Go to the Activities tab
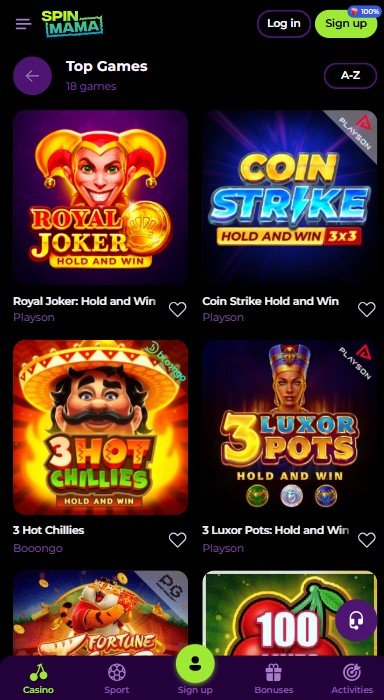This screenshot has height=700, width=384. [352, 679]
